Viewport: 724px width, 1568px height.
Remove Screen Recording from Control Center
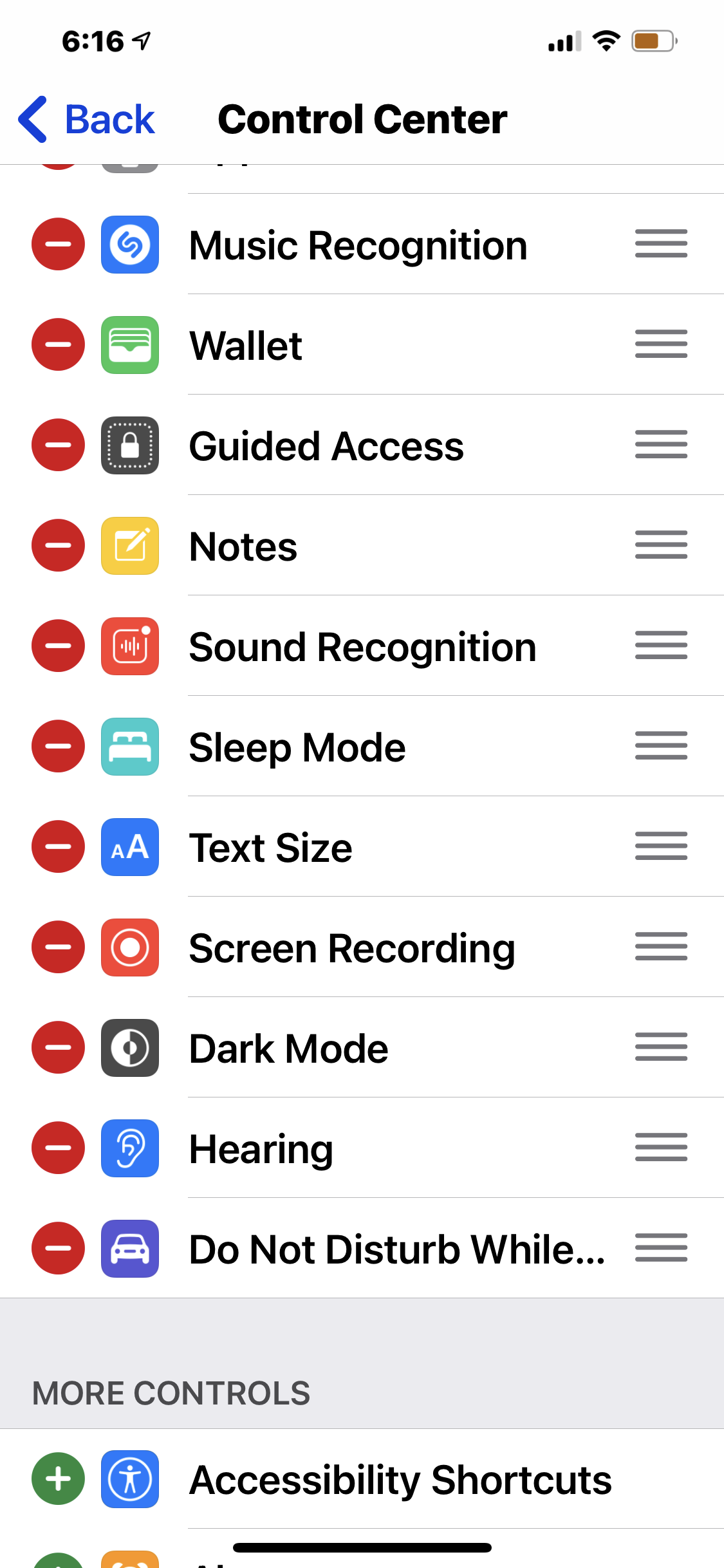(x=58, y=947)
